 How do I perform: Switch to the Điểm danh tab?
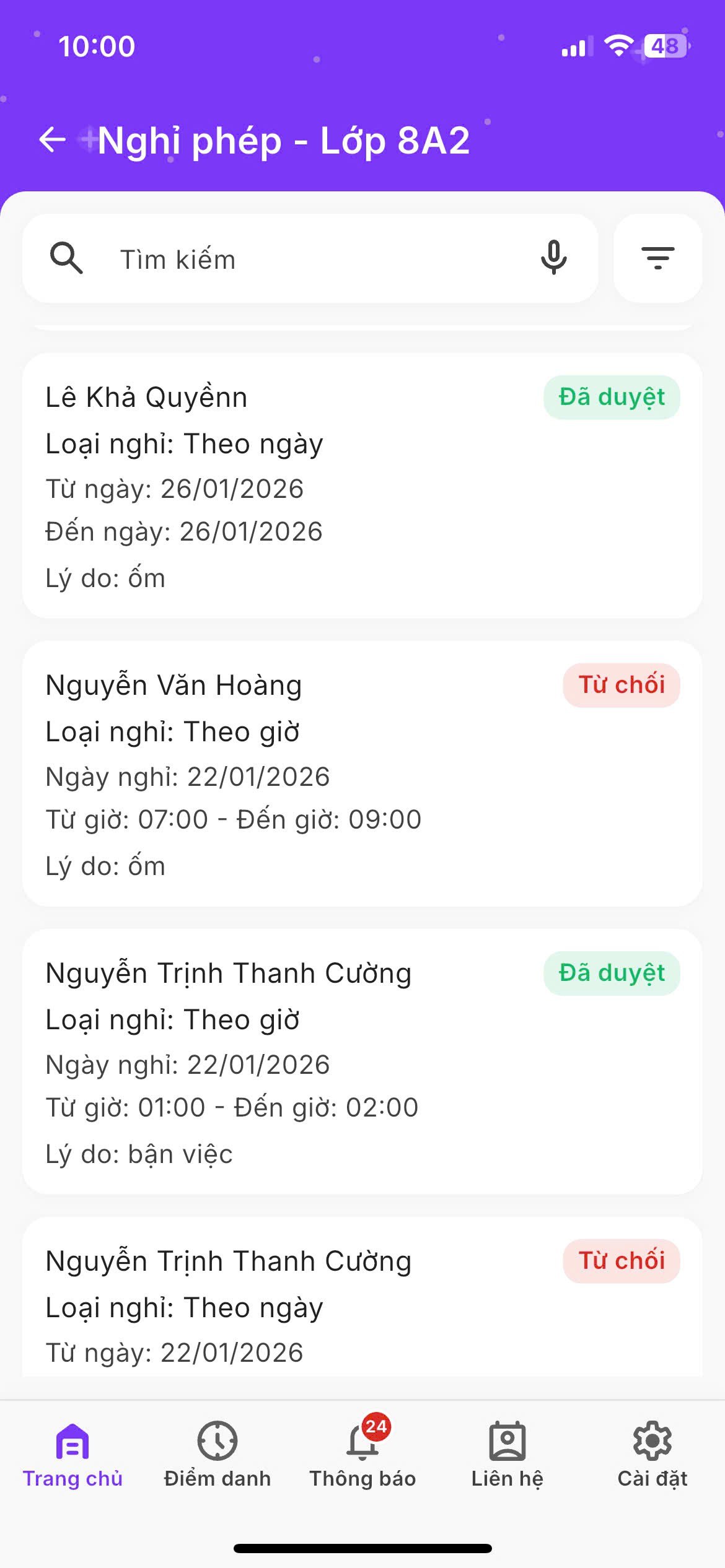(x=217, y=1455)
